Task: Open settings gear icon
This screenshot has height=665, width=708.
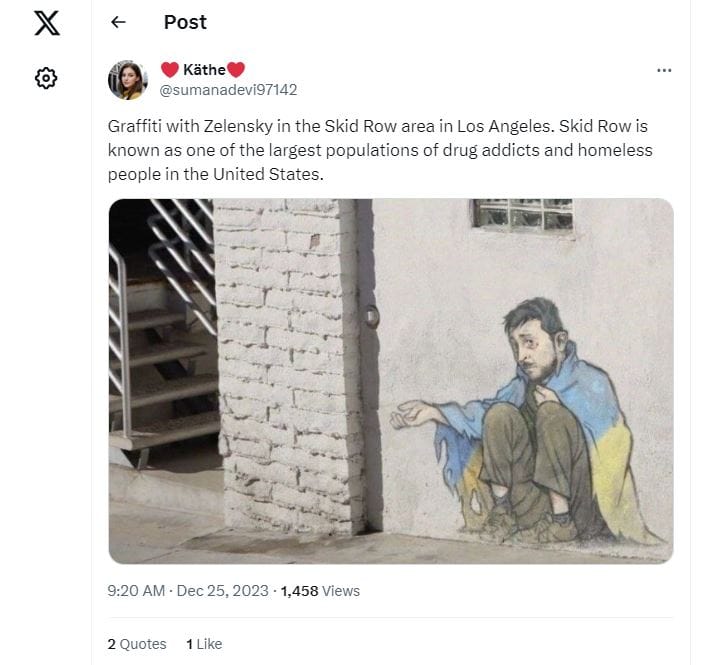Action: pos(46,78)
